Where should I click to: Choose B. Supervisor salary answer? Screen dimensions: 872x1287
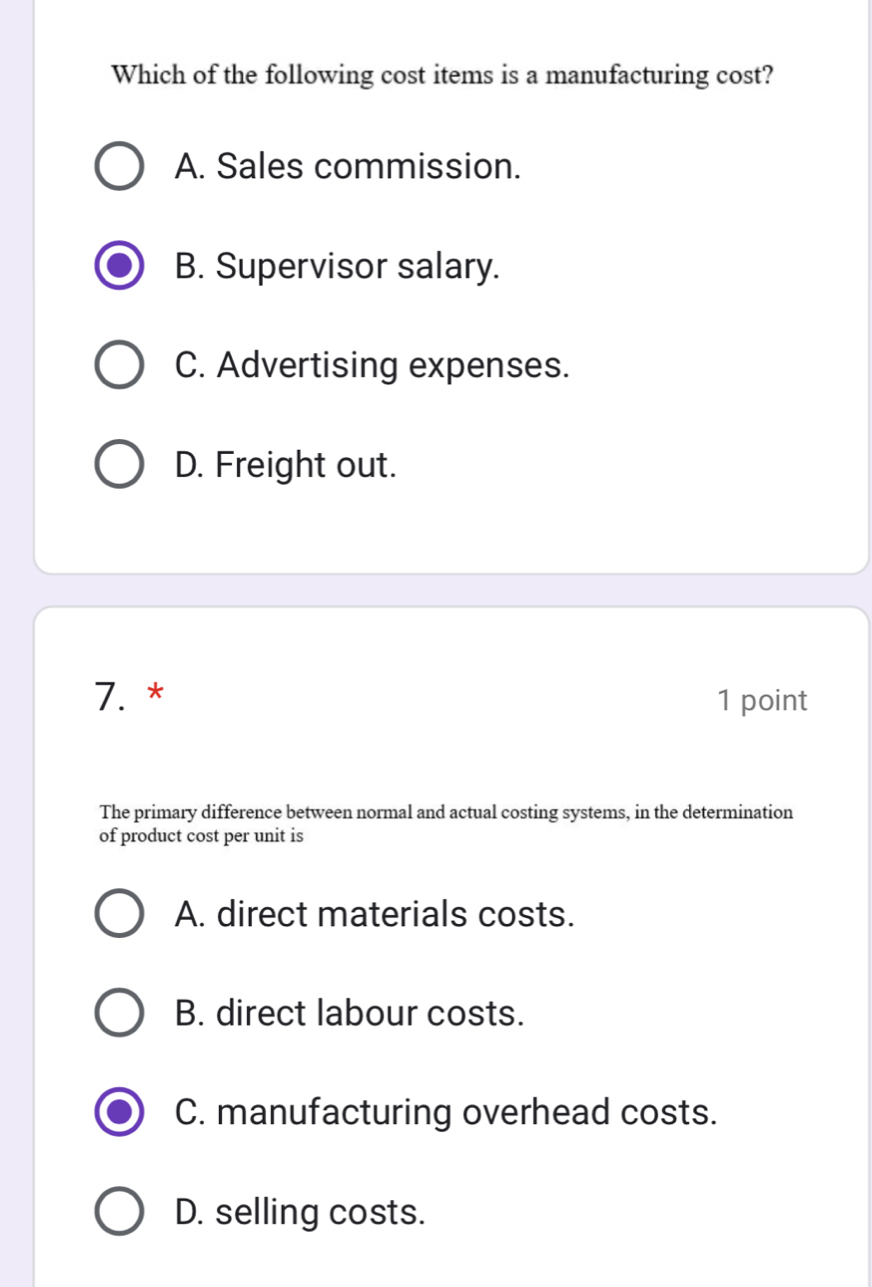click(119, 266)
